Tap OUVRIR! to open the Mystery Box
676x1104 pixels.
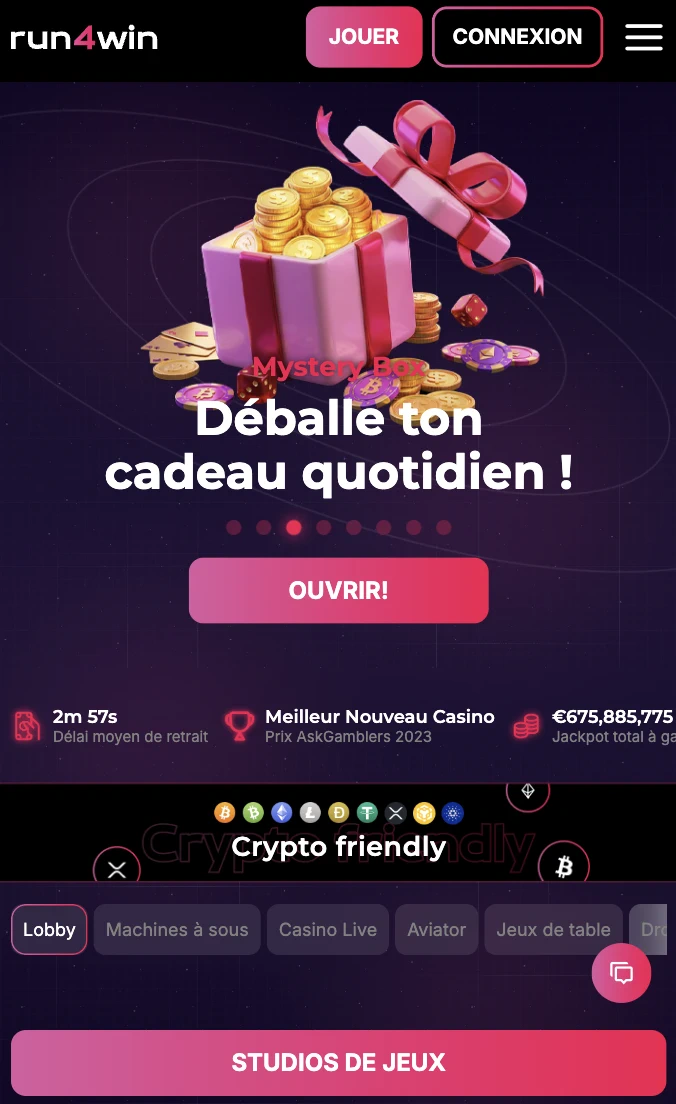[338, 590]
